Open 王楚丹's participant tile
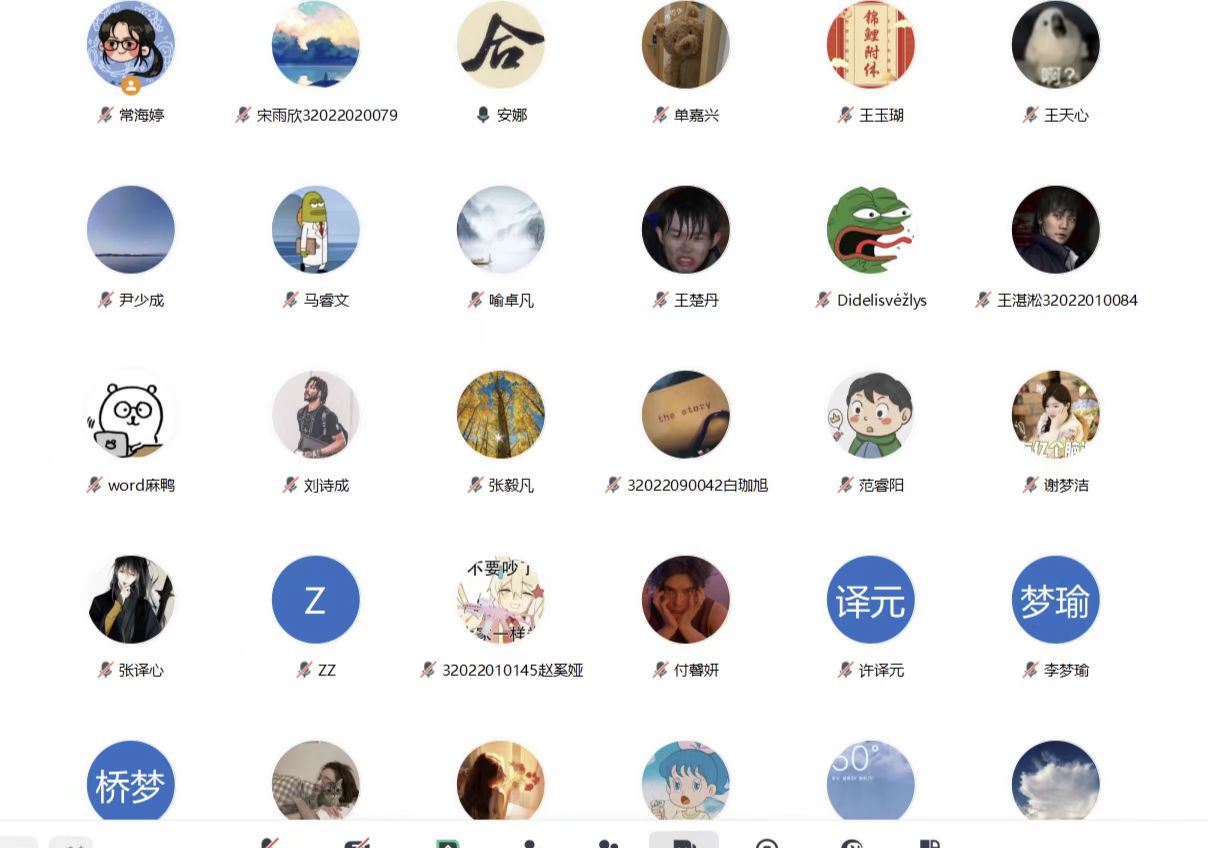The width and height of the screenshot is (1208, 848). tap(685, 230)
